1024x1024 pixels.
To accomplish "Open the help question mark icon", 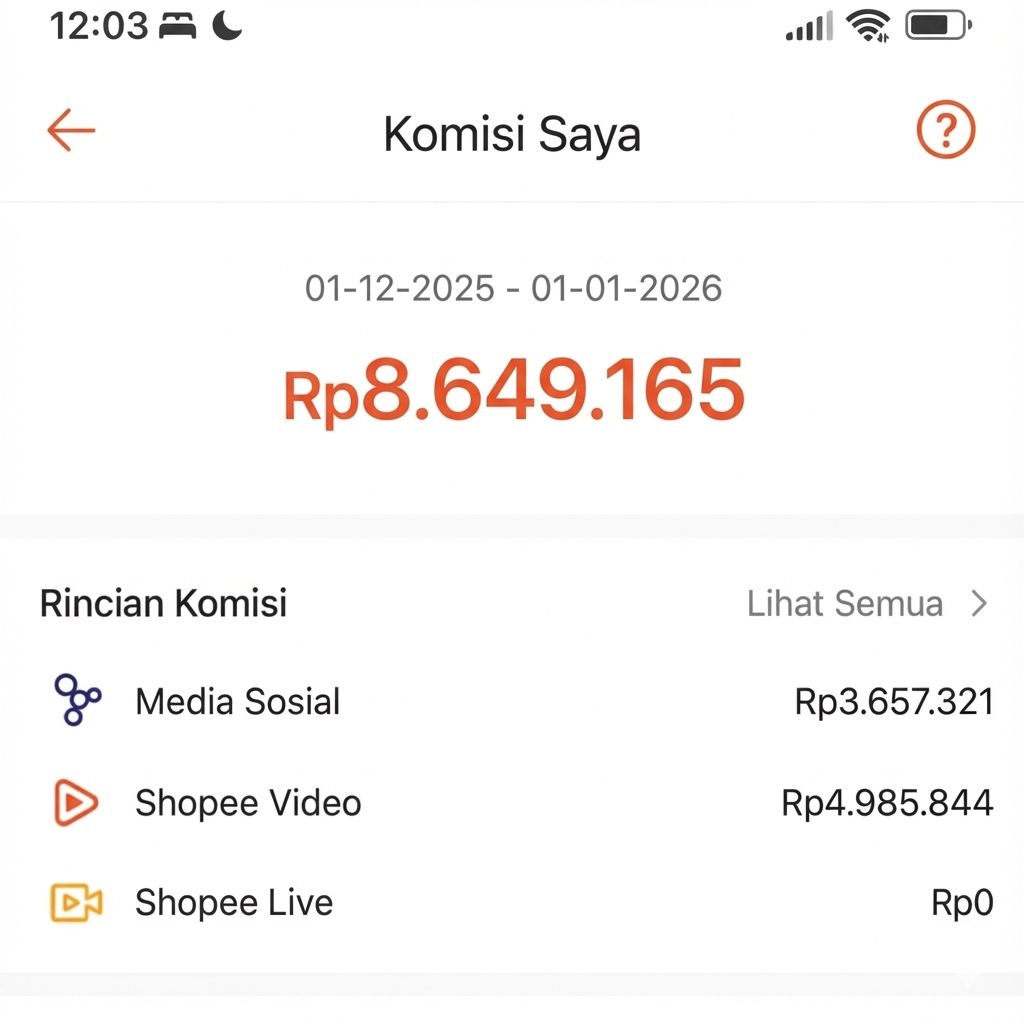I will click(x=945, y=131).
